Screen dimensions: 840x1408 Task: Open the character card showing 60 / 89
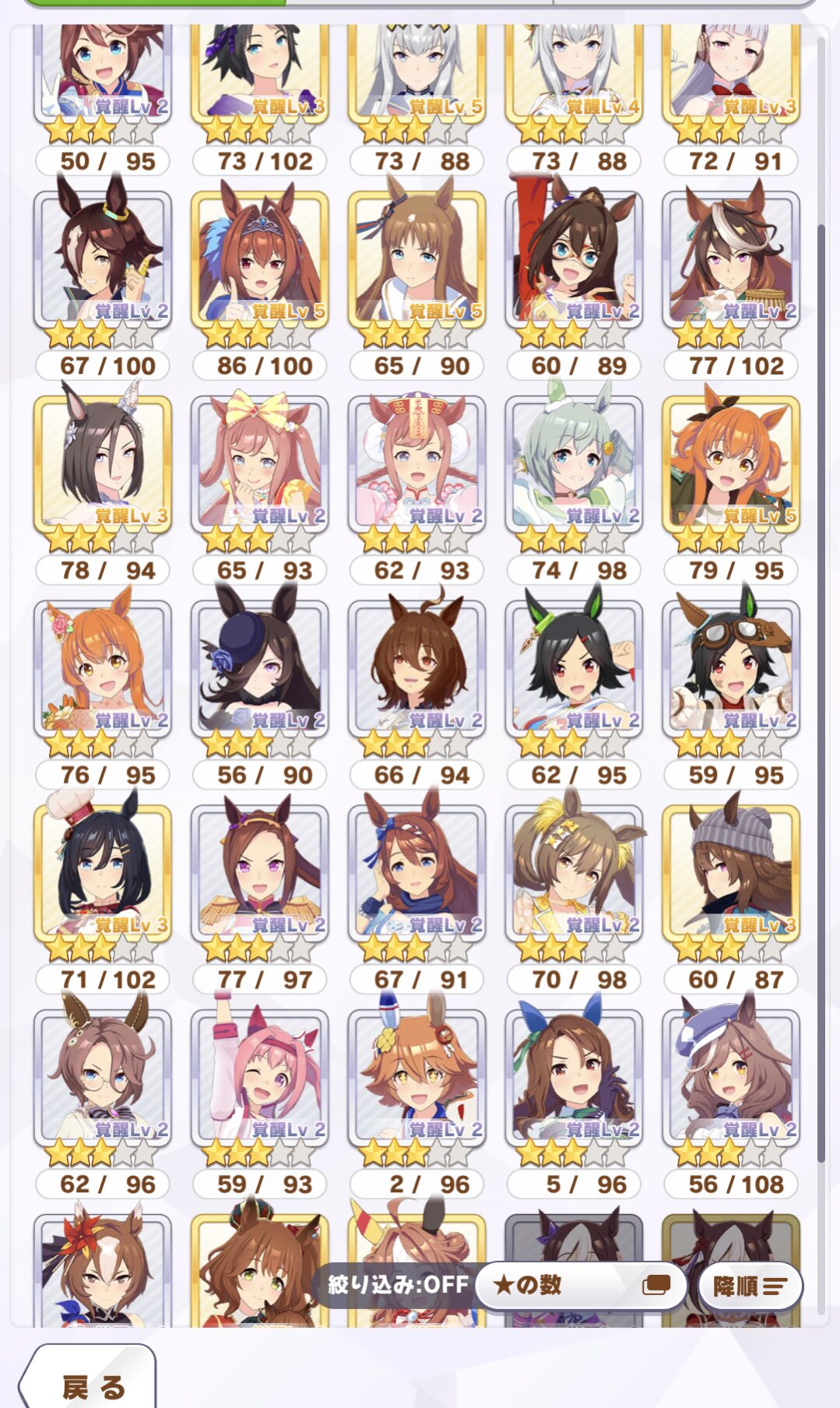coord(575,279)
